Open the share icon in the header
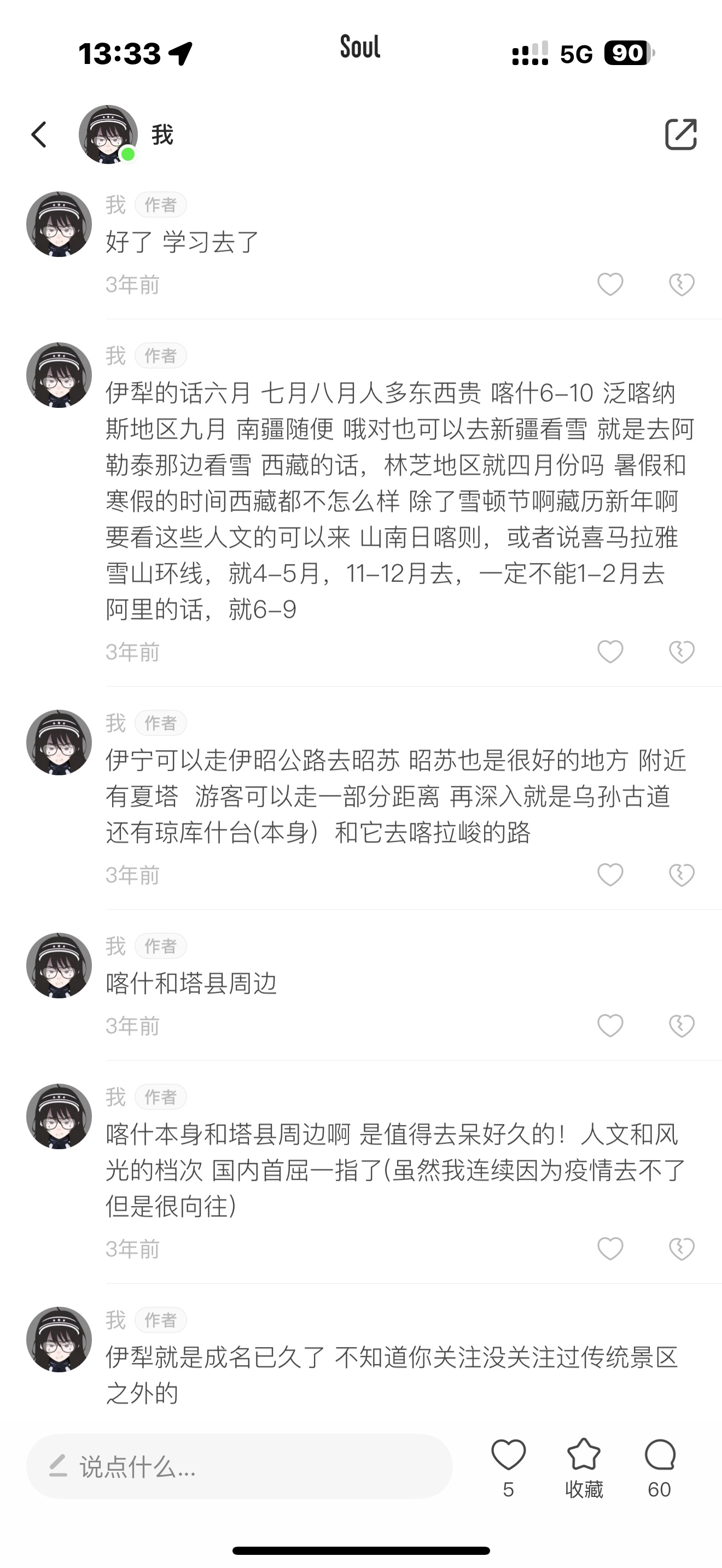The height and width of the screenshot is (1568, 722). point(680,134)
